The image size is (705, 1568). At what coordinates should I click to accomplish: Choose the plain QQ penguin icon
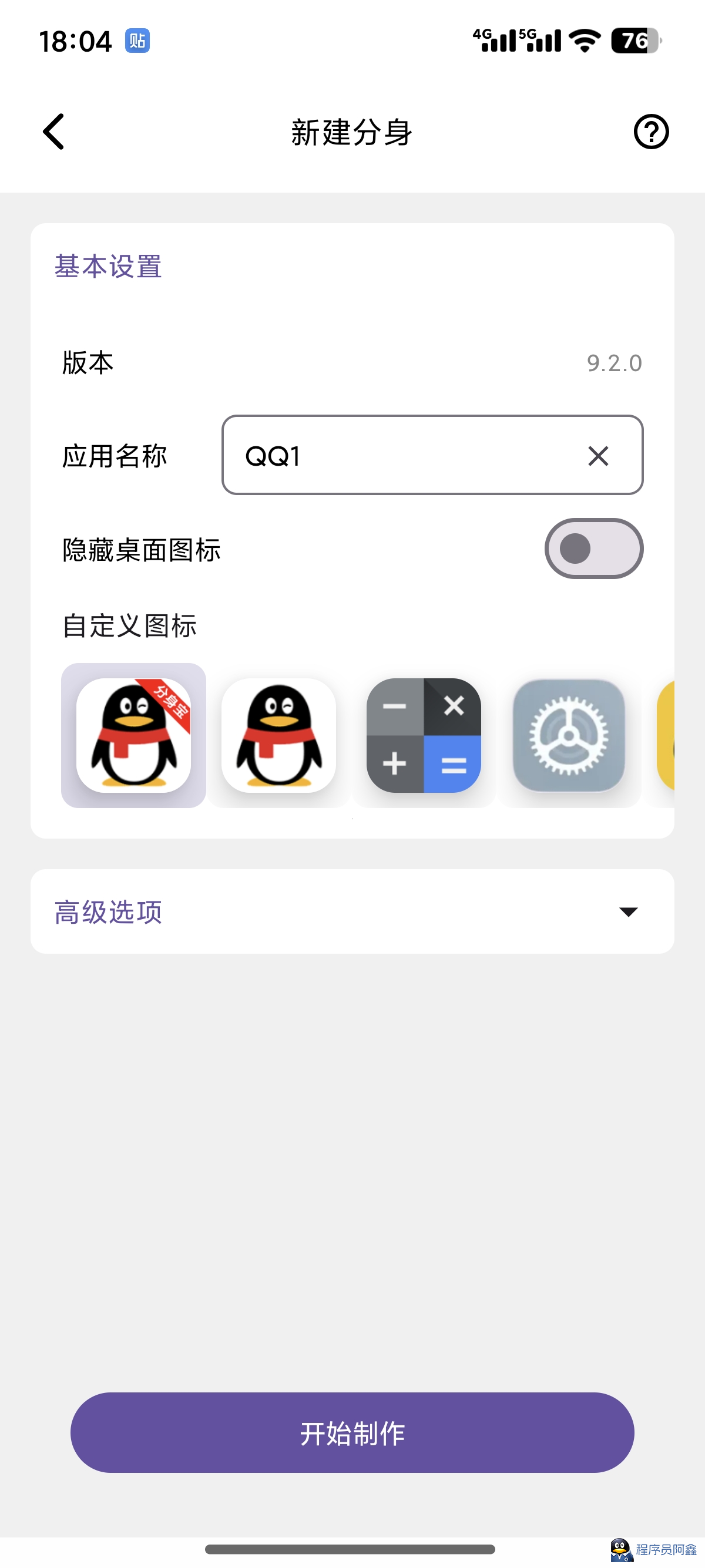[279, 735]
